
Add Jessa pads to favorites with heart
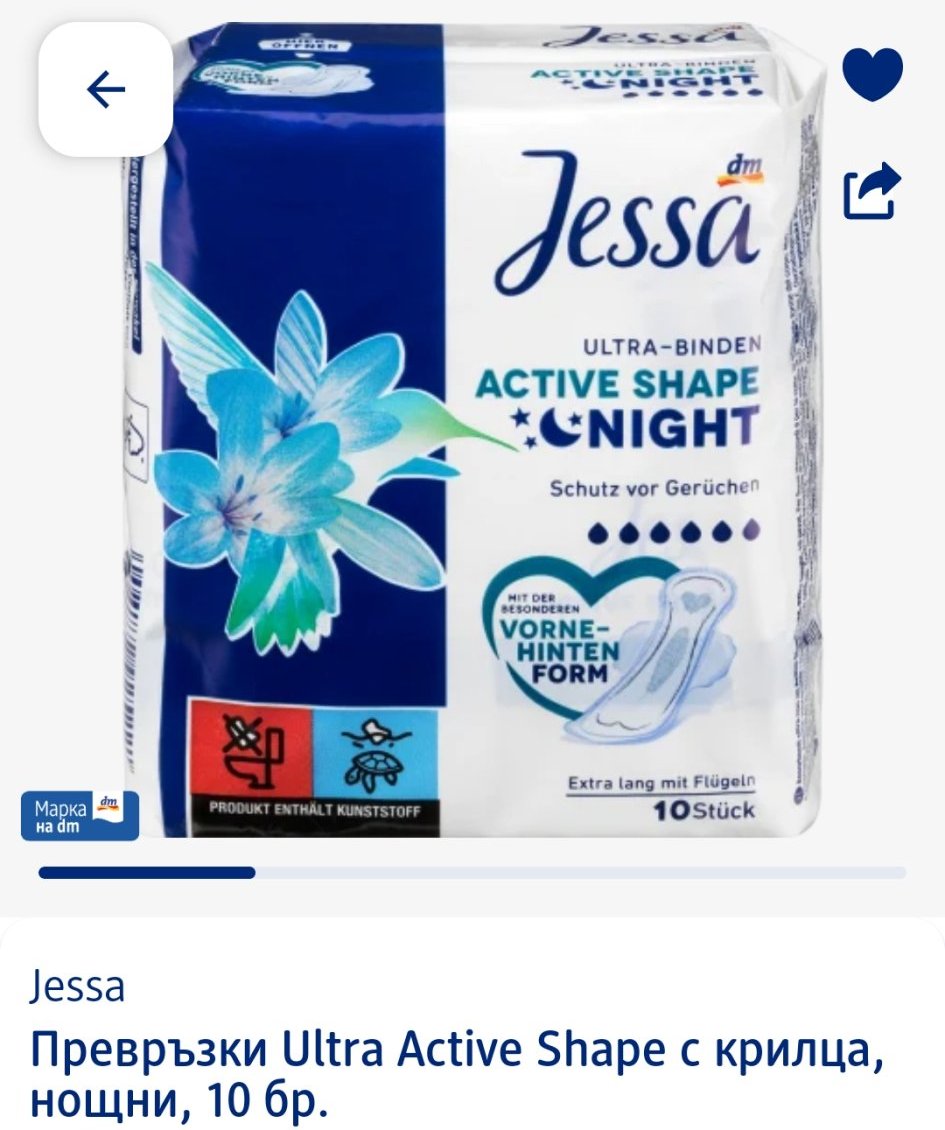tap(872, 74)
